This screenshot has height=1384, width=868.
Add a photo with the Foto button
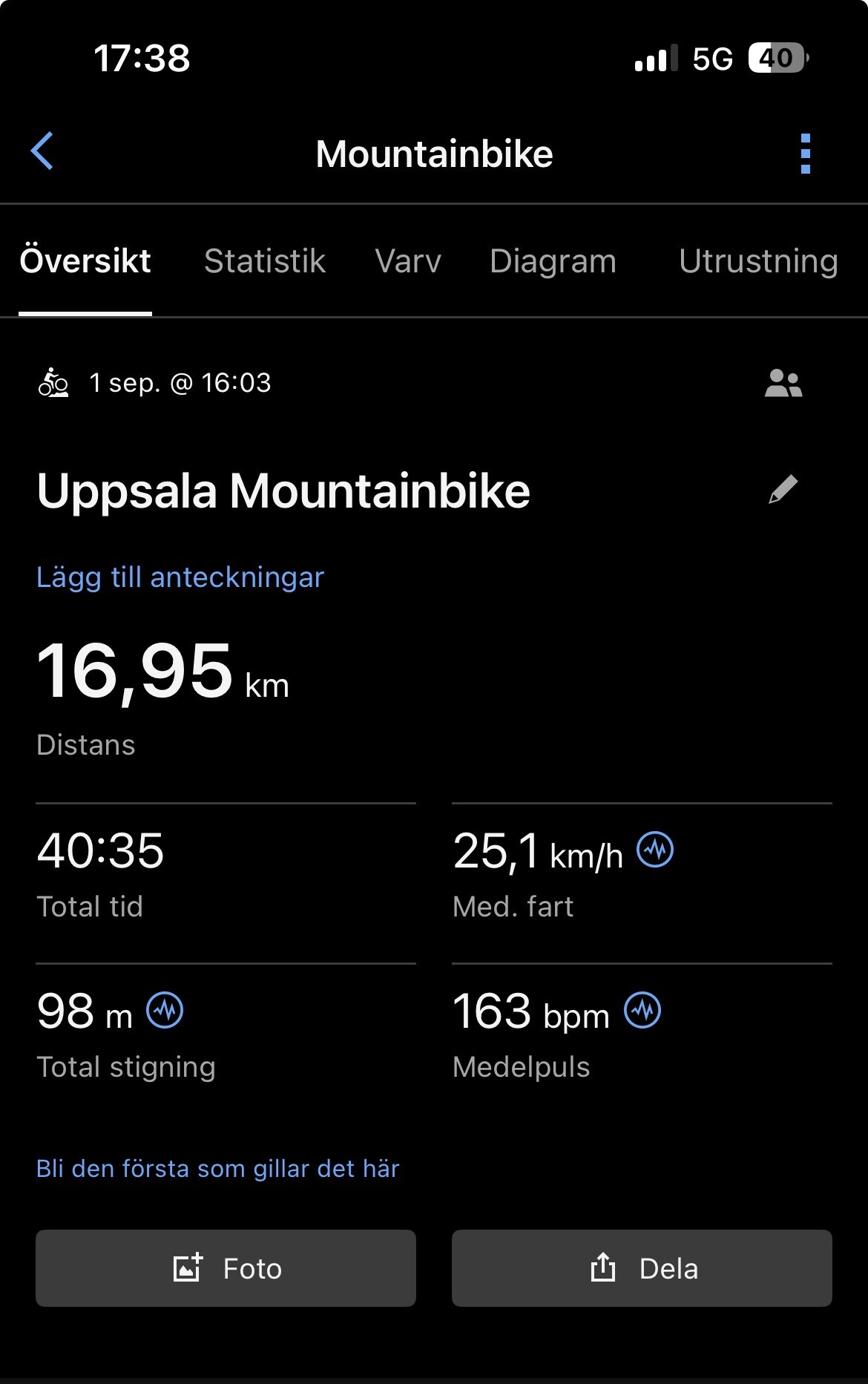(x=226, y=1268)
